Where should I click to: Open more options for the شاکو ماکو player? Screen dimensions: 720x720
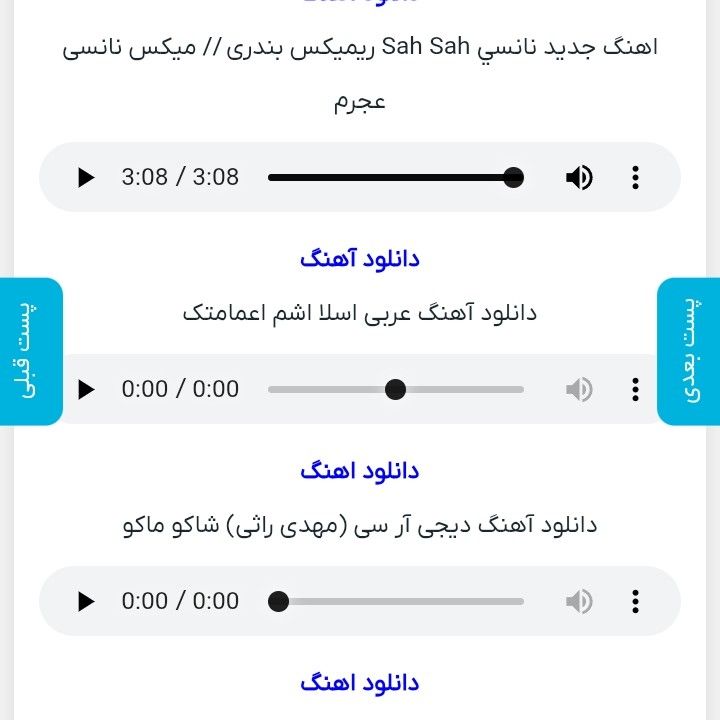pos(635,601)
